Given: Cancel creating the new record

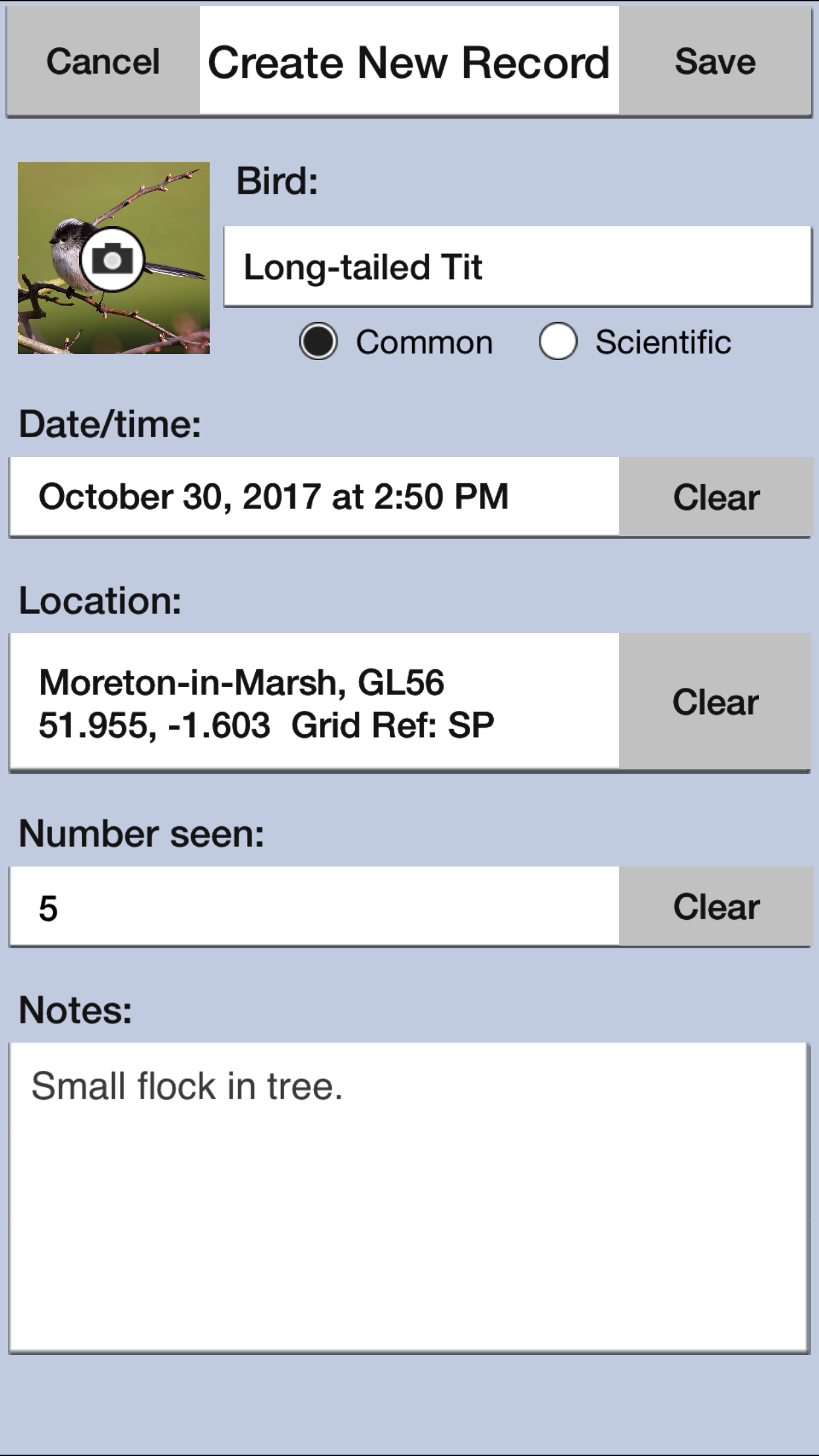Looking at the screenshot, I should click(103, 62).
